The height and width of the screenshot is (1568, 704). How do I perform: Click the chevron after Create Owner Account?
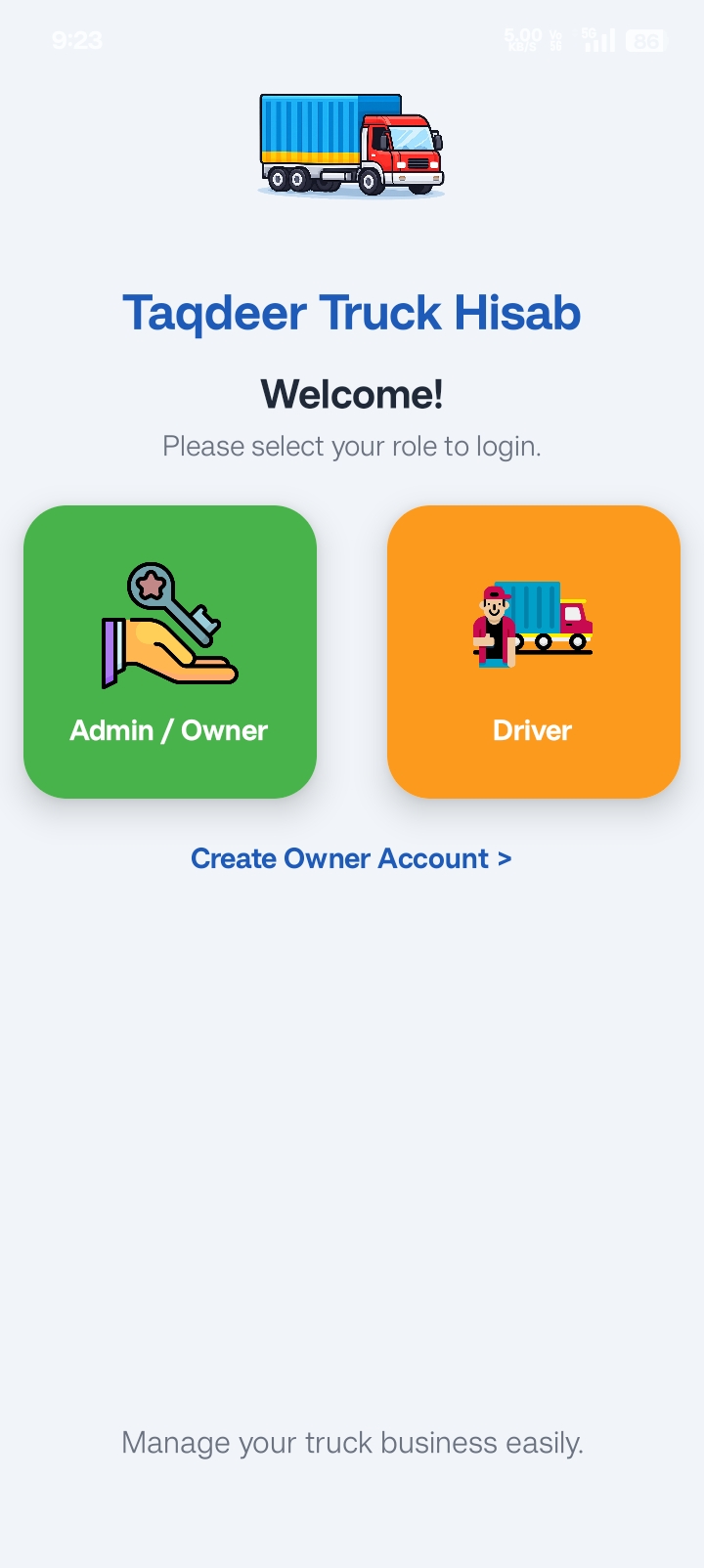tap(505, 858)
